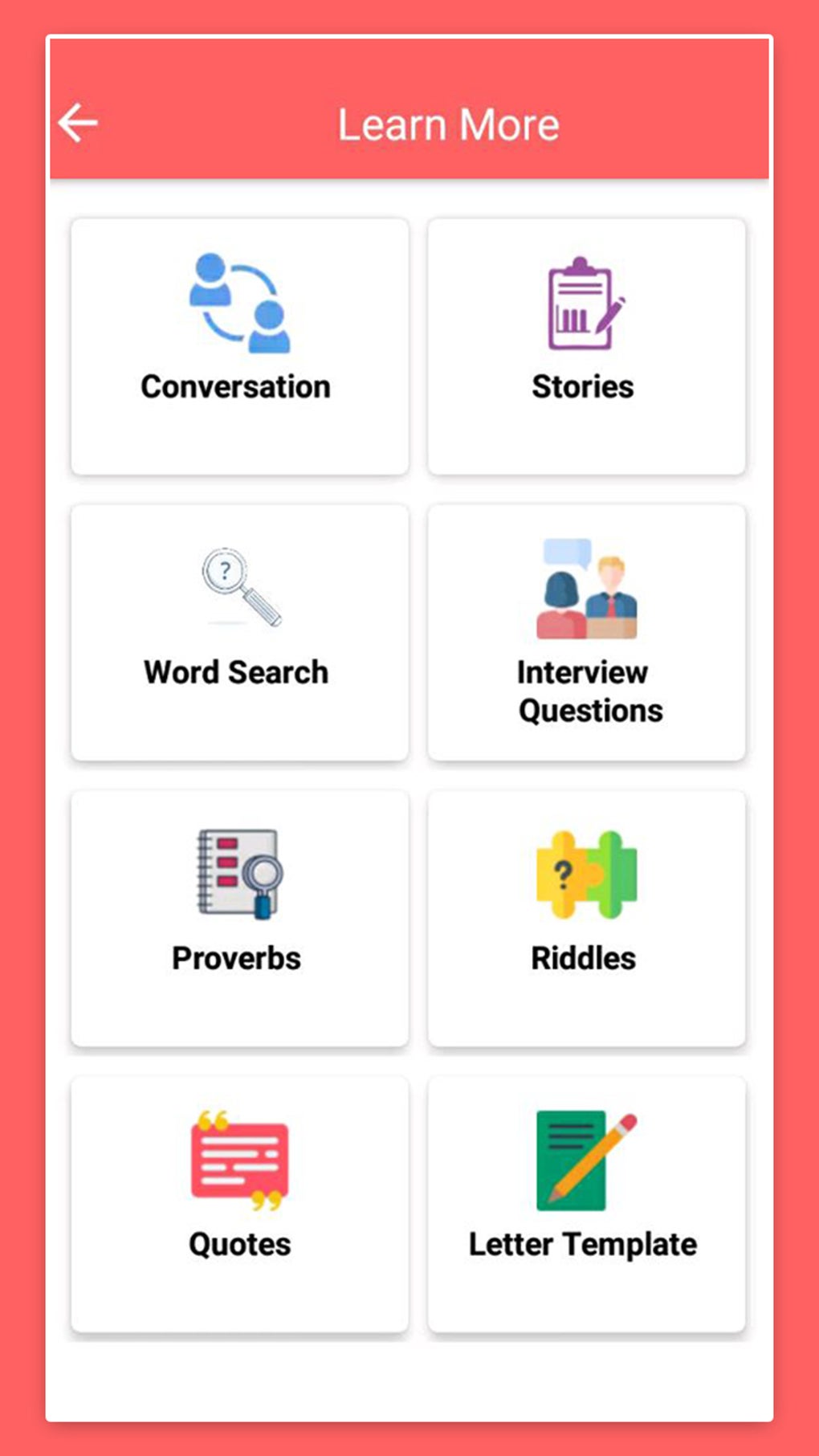
Task: Open the Conversation card
Action: coord(239,346)
